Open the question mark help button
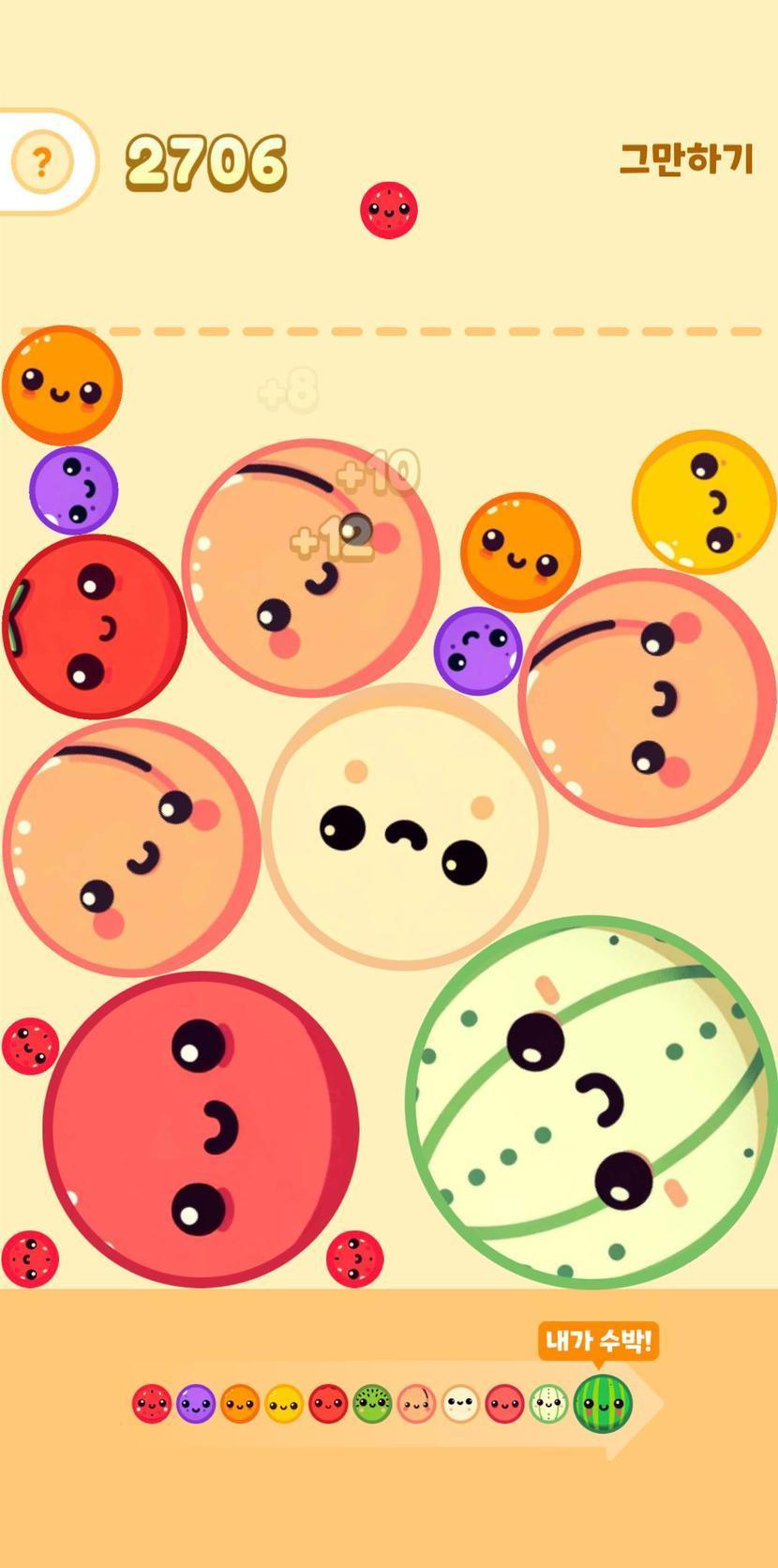 41,163
